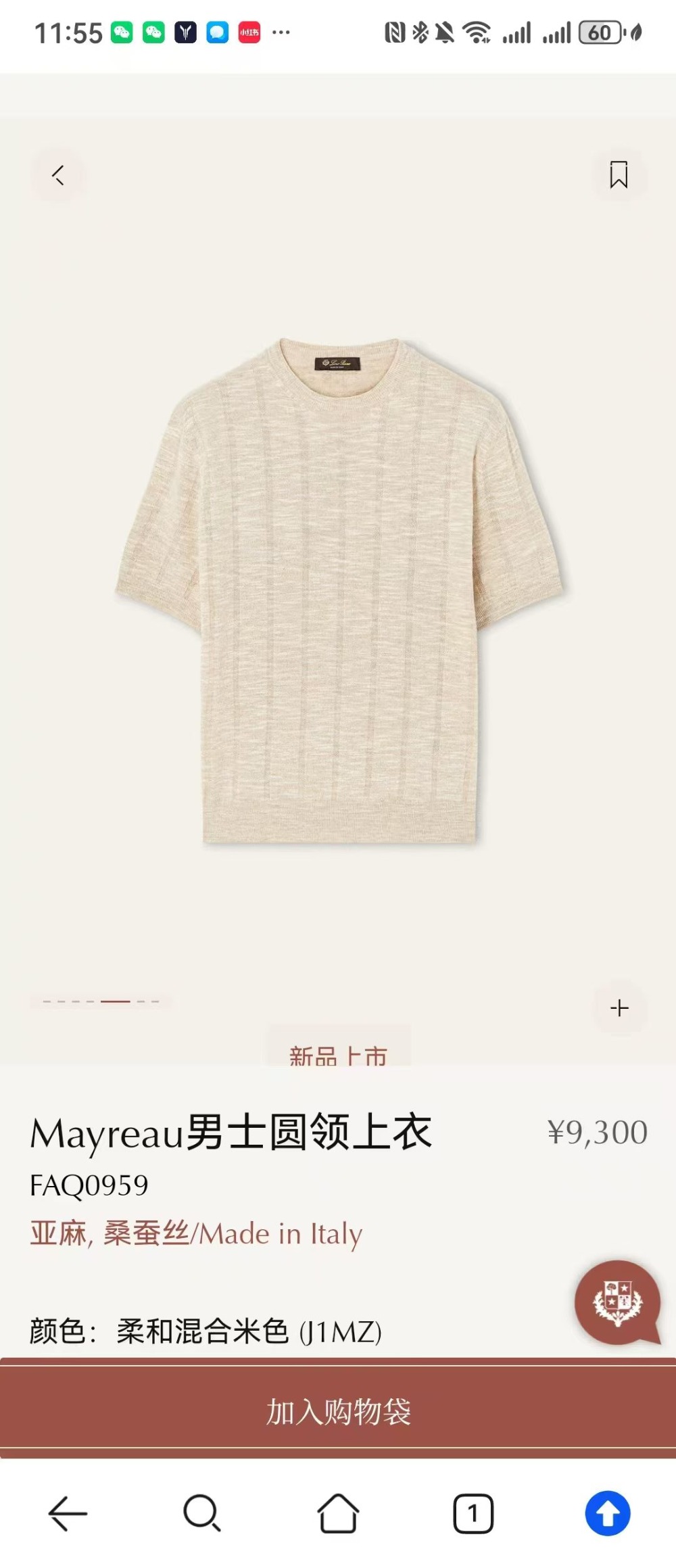Open the 亚麻, 桑蚕丝/Made in Italy link
Viewport: 676px width, 1568px height.
click(x=196, y=1234)
